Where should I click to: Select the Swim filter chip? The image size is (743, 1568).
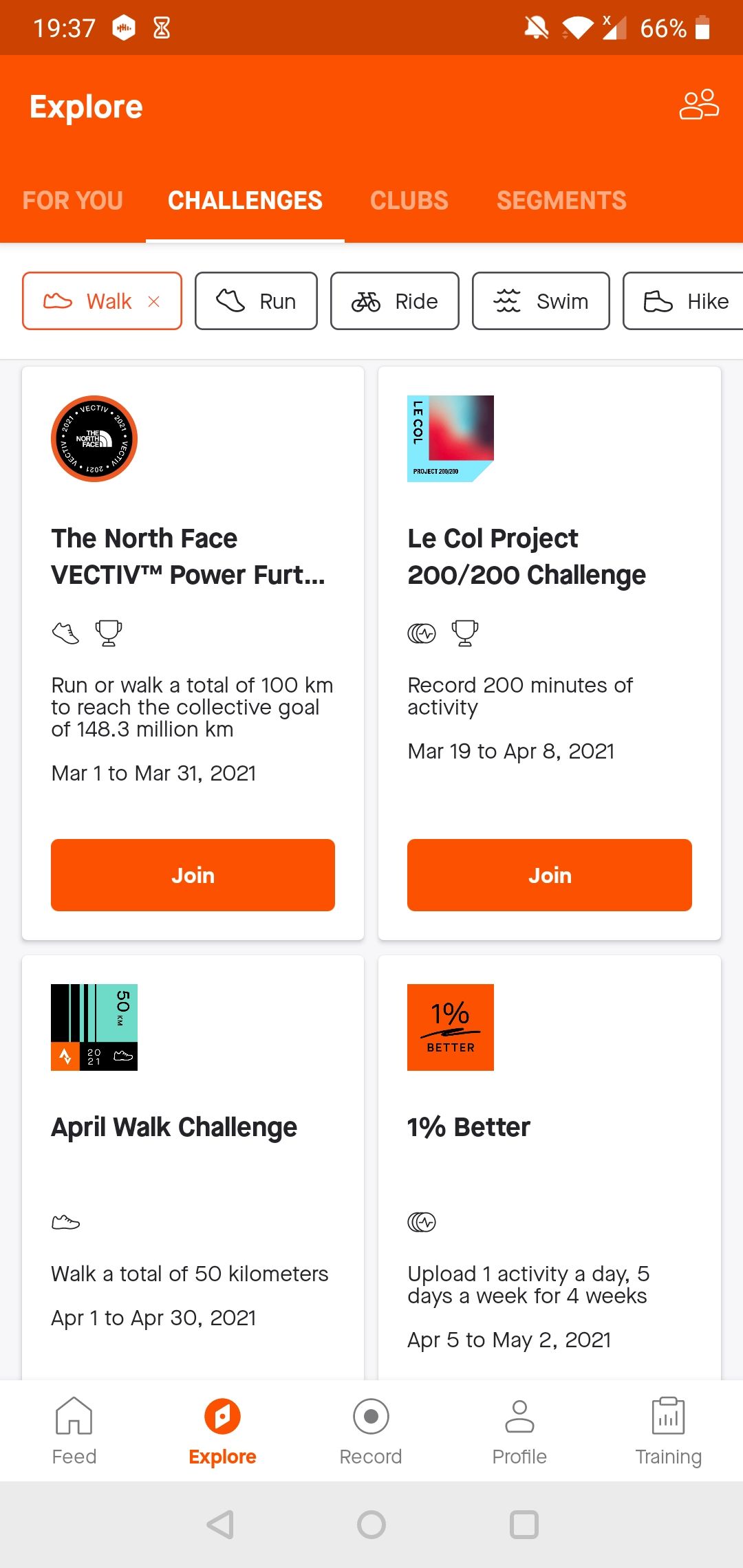pyautogui.click(x=541, y=301)
